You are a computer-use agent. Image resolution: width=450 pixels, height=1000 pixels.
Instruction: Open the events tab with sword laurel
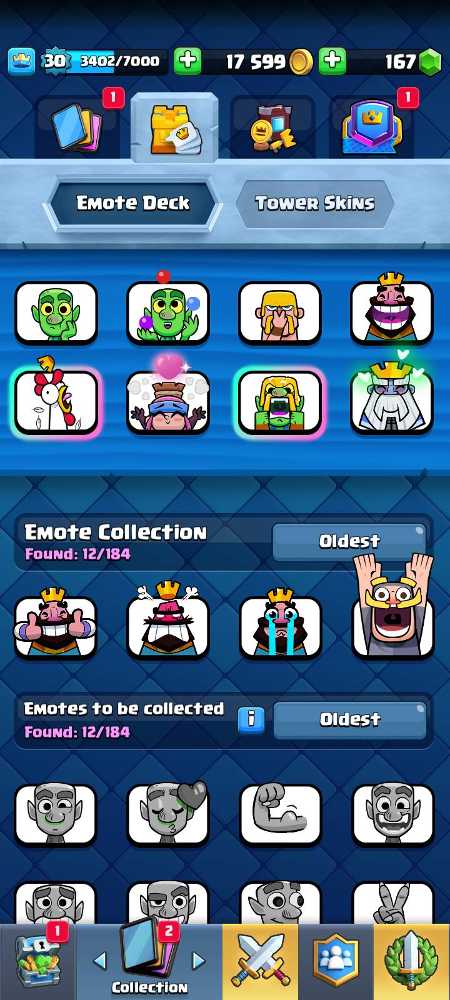click(x=412, y=962)
